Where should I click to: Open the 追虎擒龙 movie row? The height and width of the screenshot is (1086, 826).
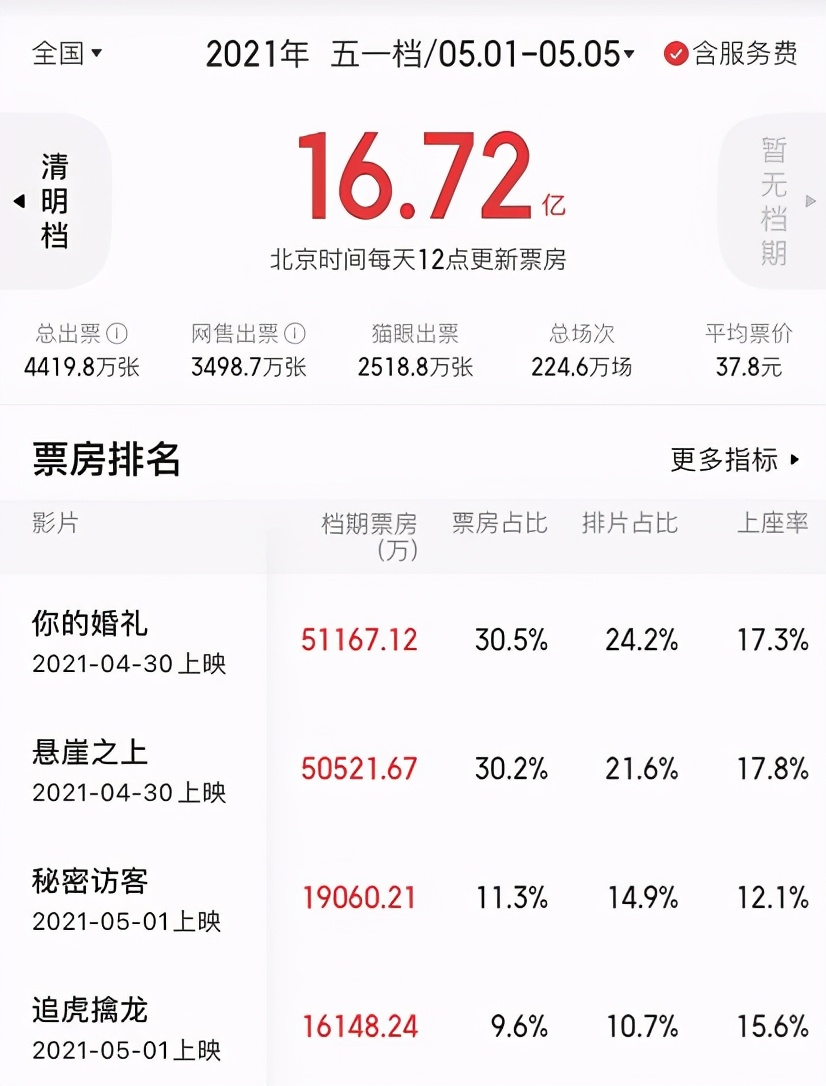413,1026
